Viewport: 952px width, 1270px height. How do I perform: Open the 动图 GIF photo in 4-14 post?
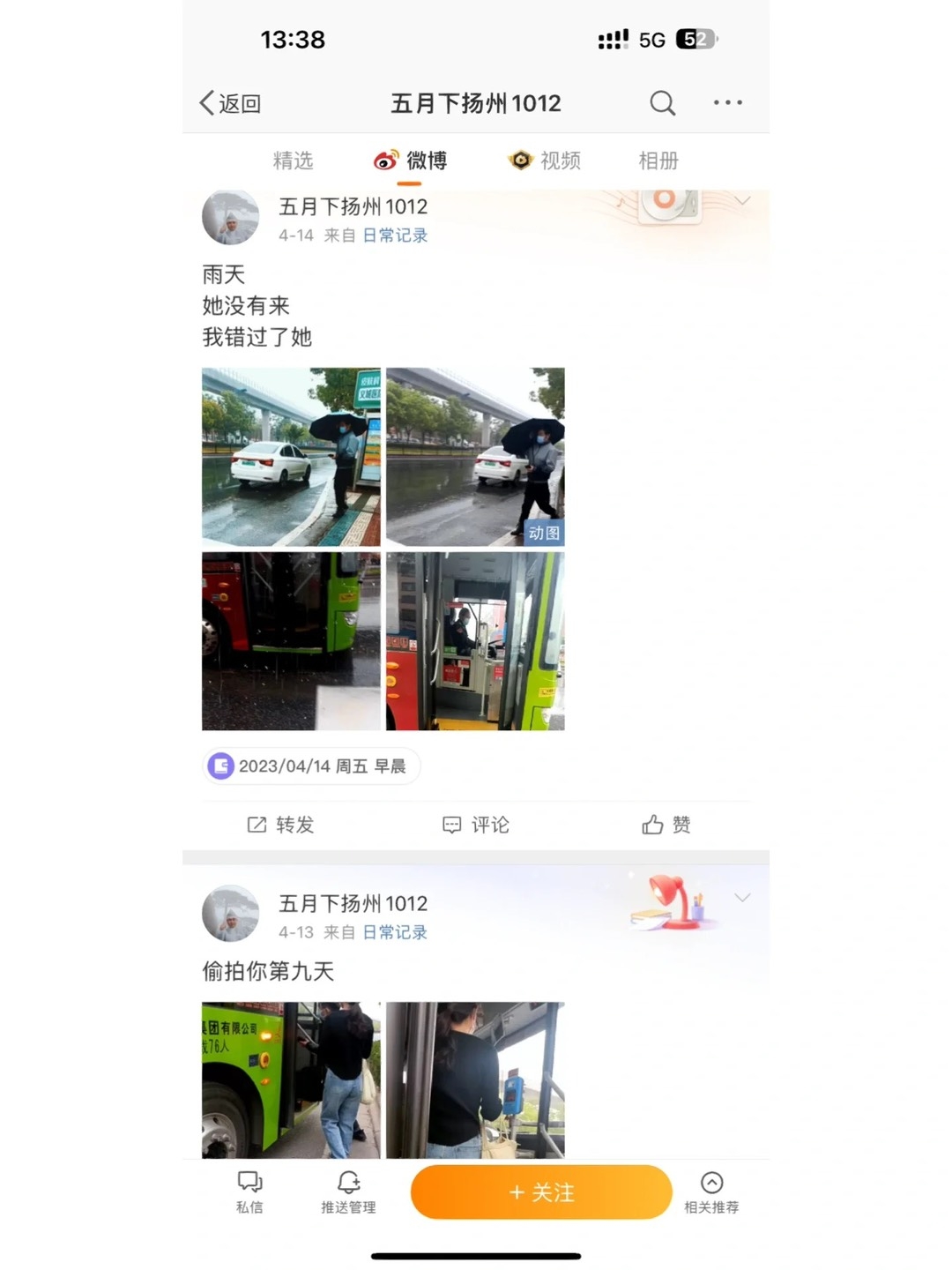coord(475,457)
